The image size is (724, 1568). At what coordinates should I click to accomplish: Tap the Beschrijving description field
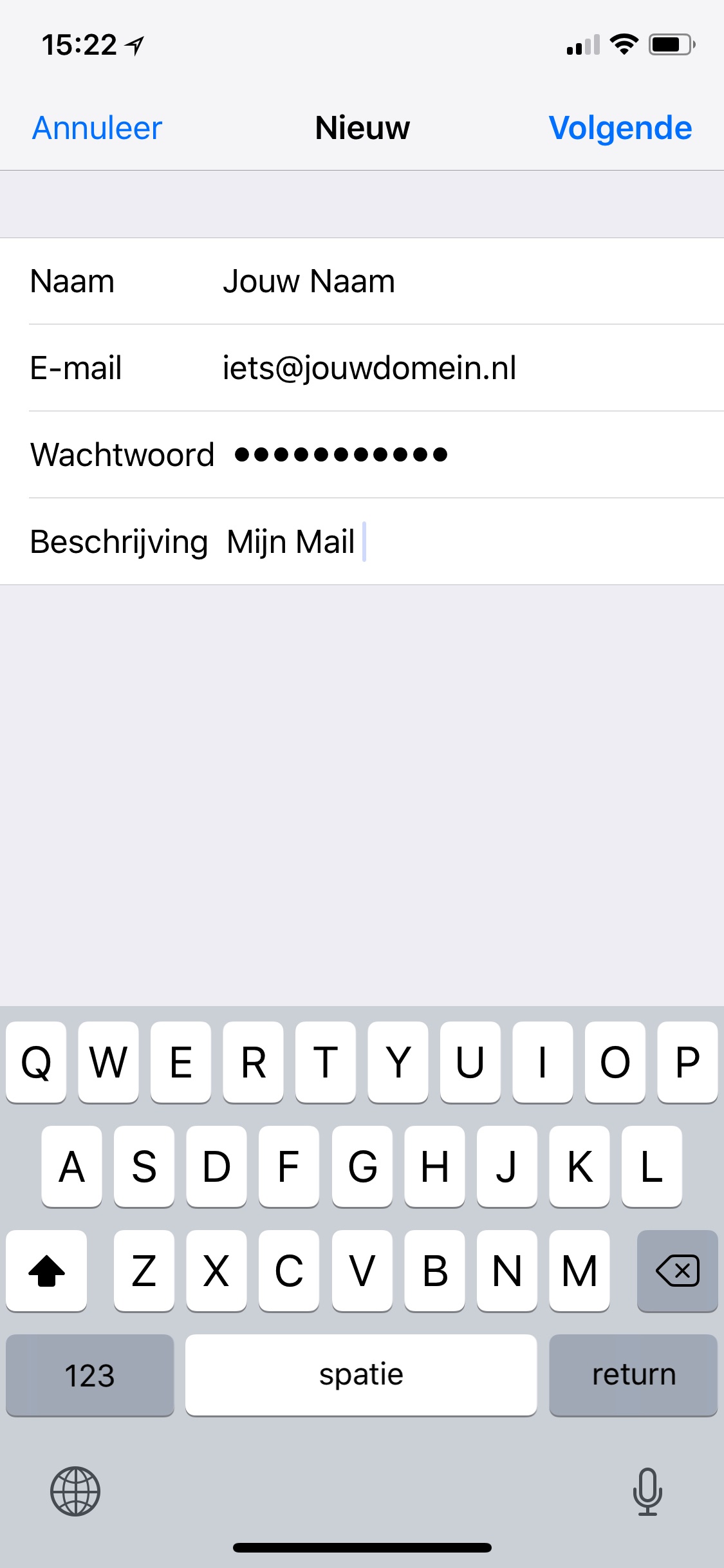362,542
